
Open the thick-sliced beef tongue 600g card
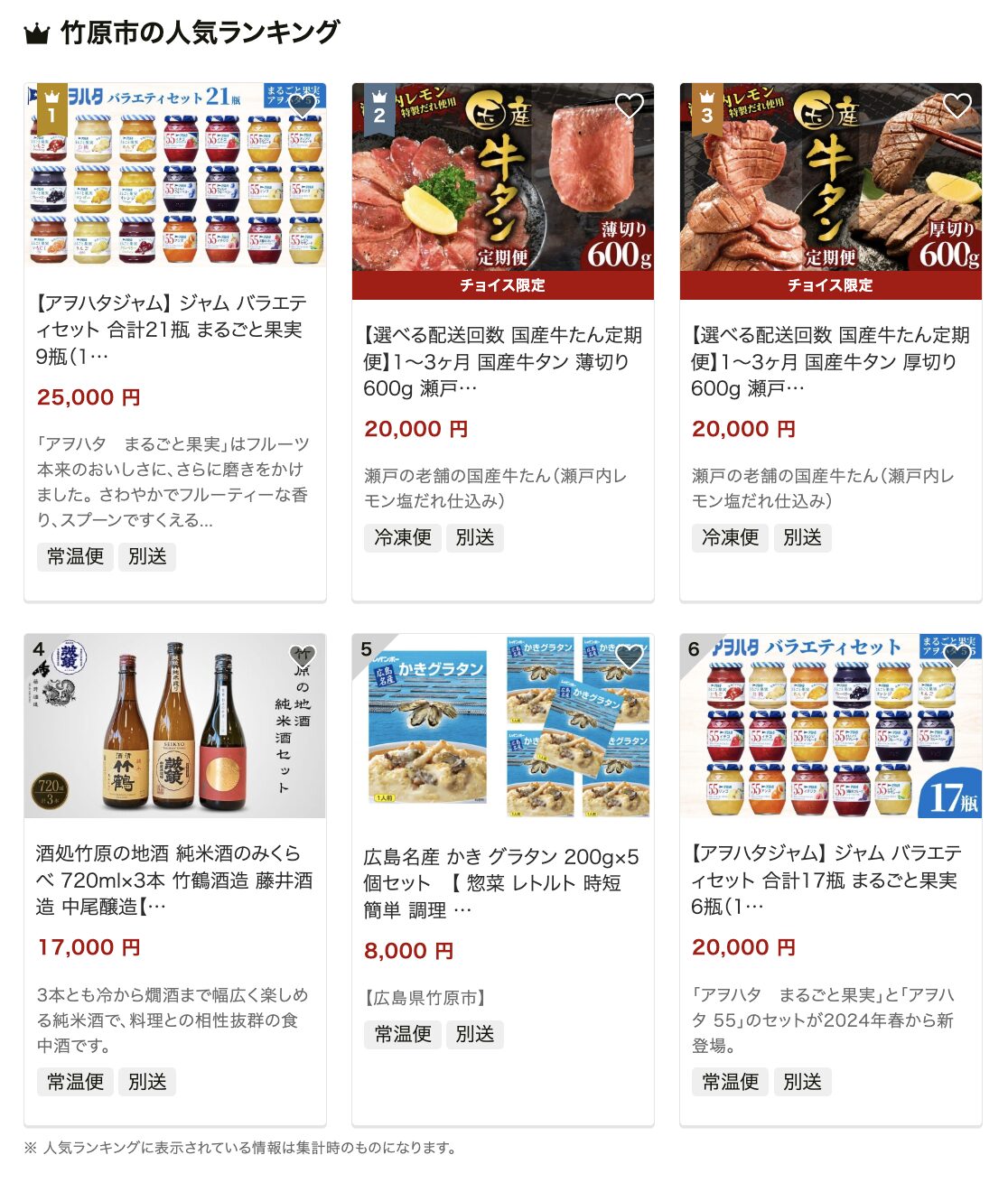[830, 361]
